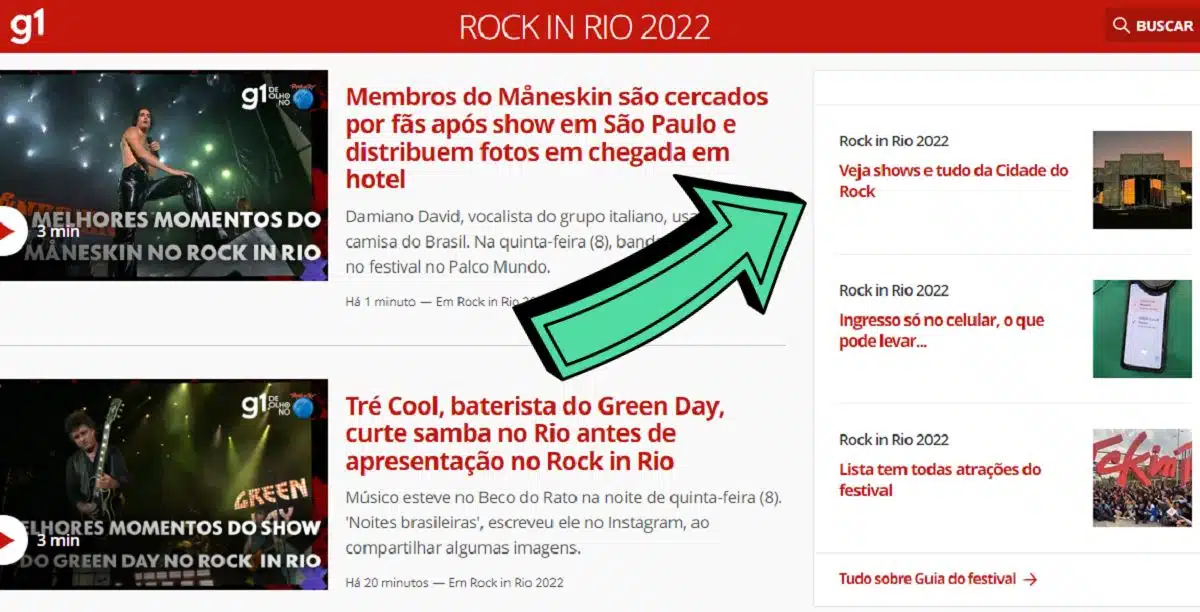This screenshot has height=612, width=1200.
Task: Open 'Veja shows e tudo da Cidade do Rock'
Action: [x=953, y=181]
